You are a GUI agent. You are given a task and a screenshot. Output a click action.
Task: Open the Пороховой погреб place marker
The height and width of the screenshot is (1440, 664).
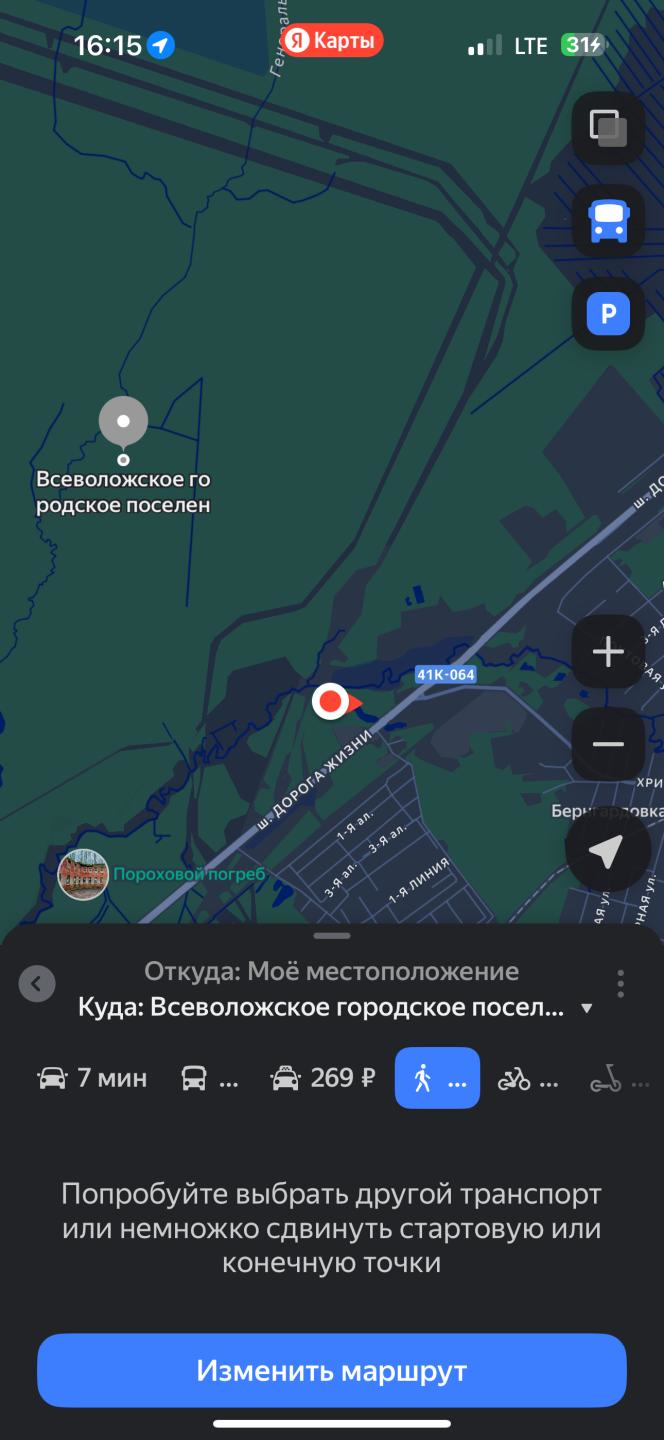(x=83, y=874)
